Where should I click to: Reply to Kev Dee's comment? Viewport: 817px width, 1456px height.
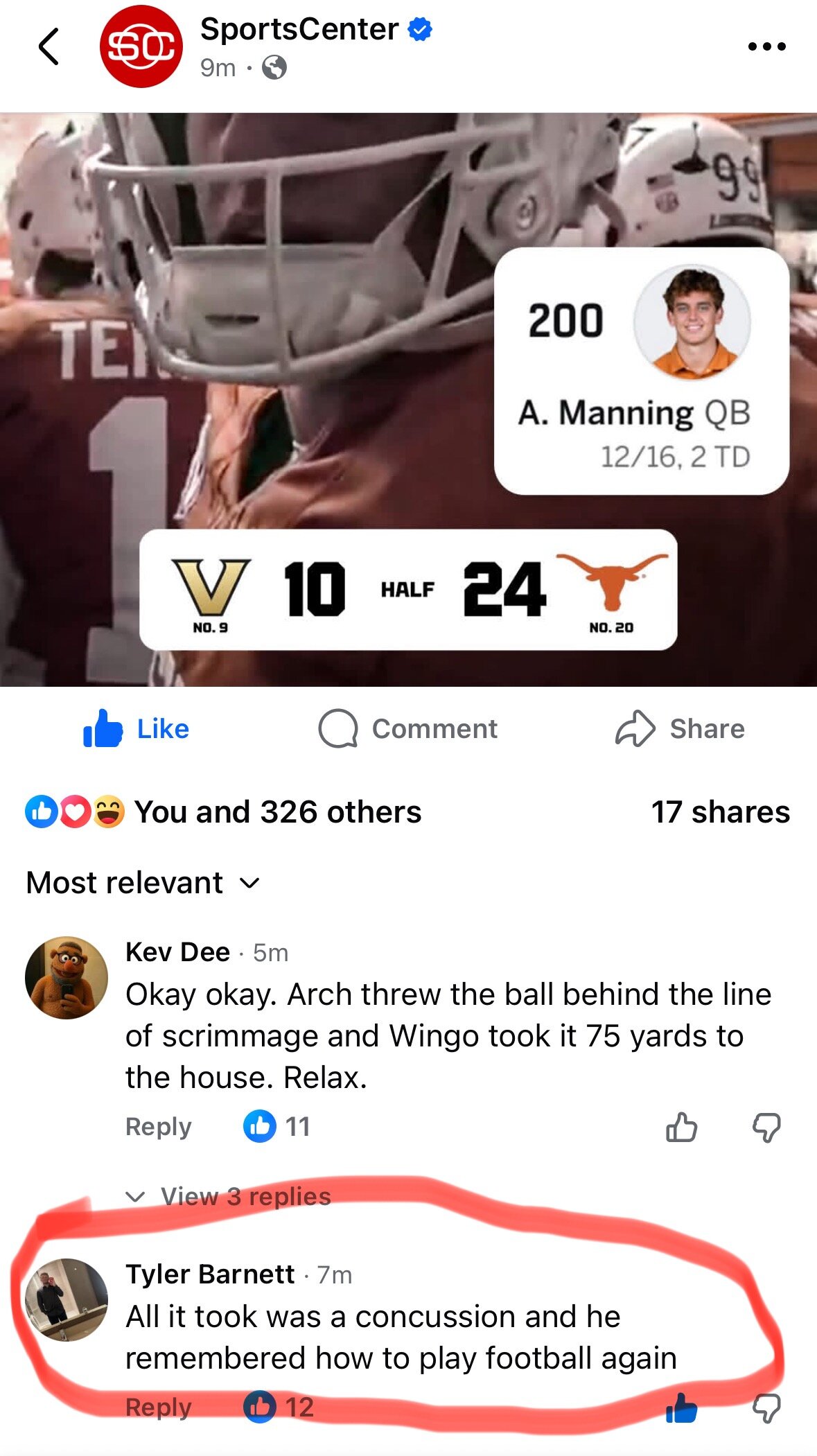(x=158, y=1127)
